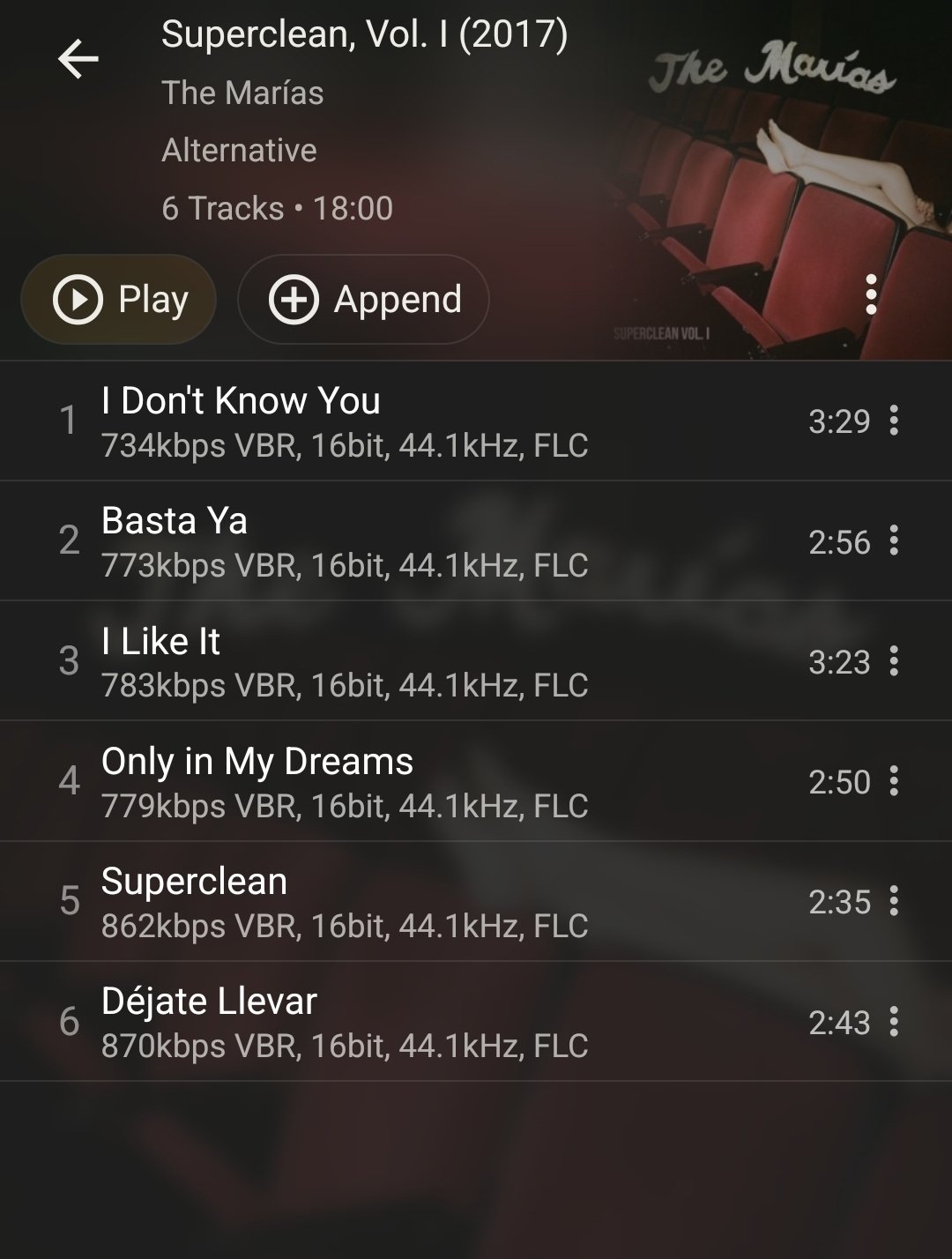Play the Superclean album

click(119, 300)
